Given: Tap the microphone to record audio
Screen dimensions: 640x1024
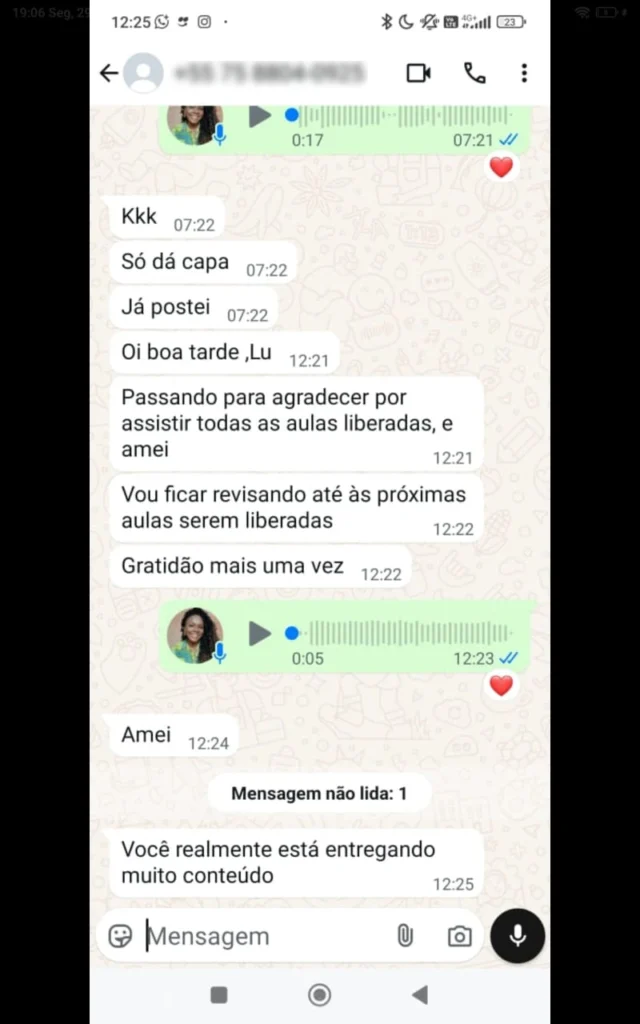Looking at the screenshot, I should tap(517, 936).
